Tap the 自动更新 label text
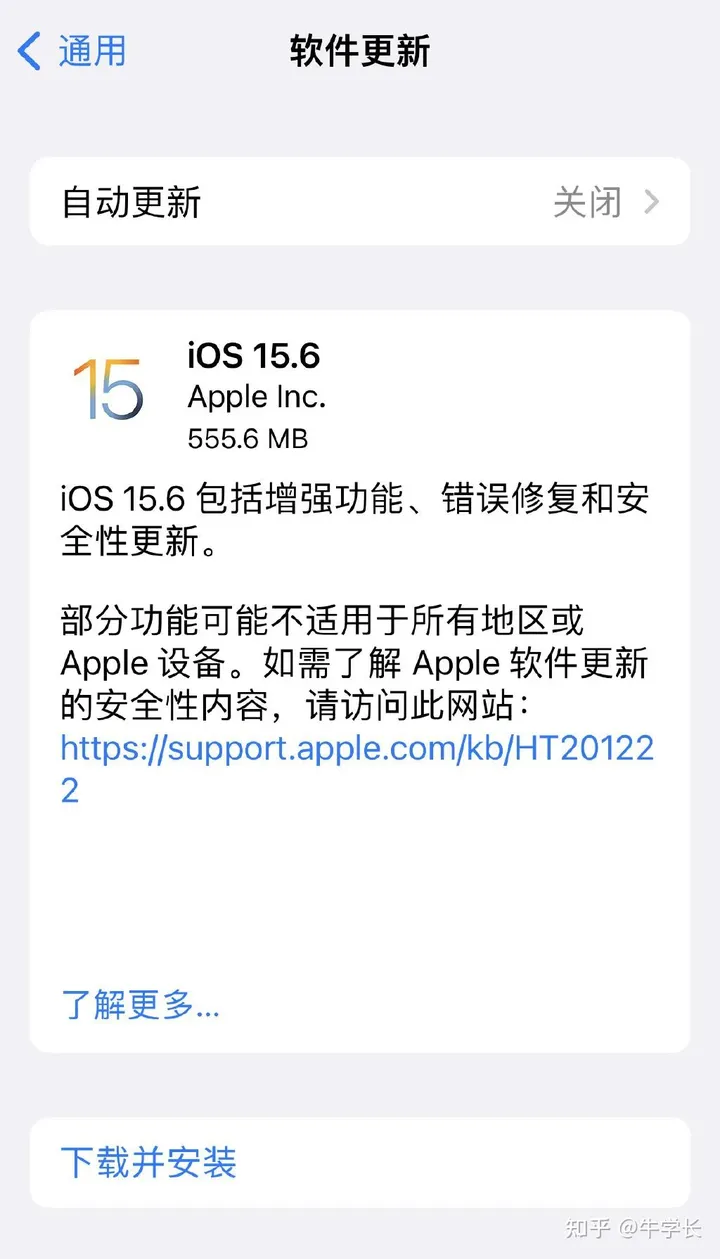This screenshot has width=720, height=1259. coord(130,201)
